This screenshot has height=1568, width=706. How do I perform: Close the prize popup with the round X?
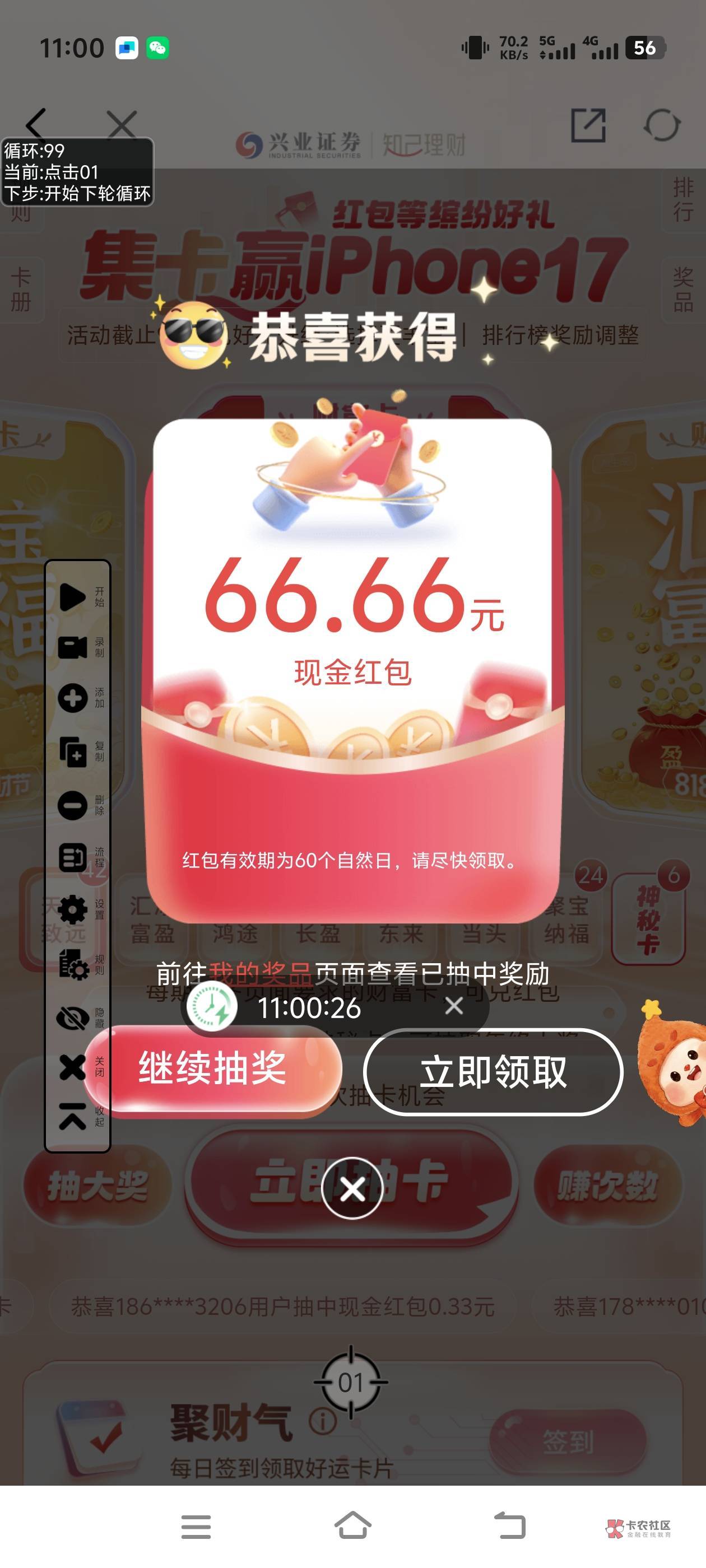point(352,1188)
